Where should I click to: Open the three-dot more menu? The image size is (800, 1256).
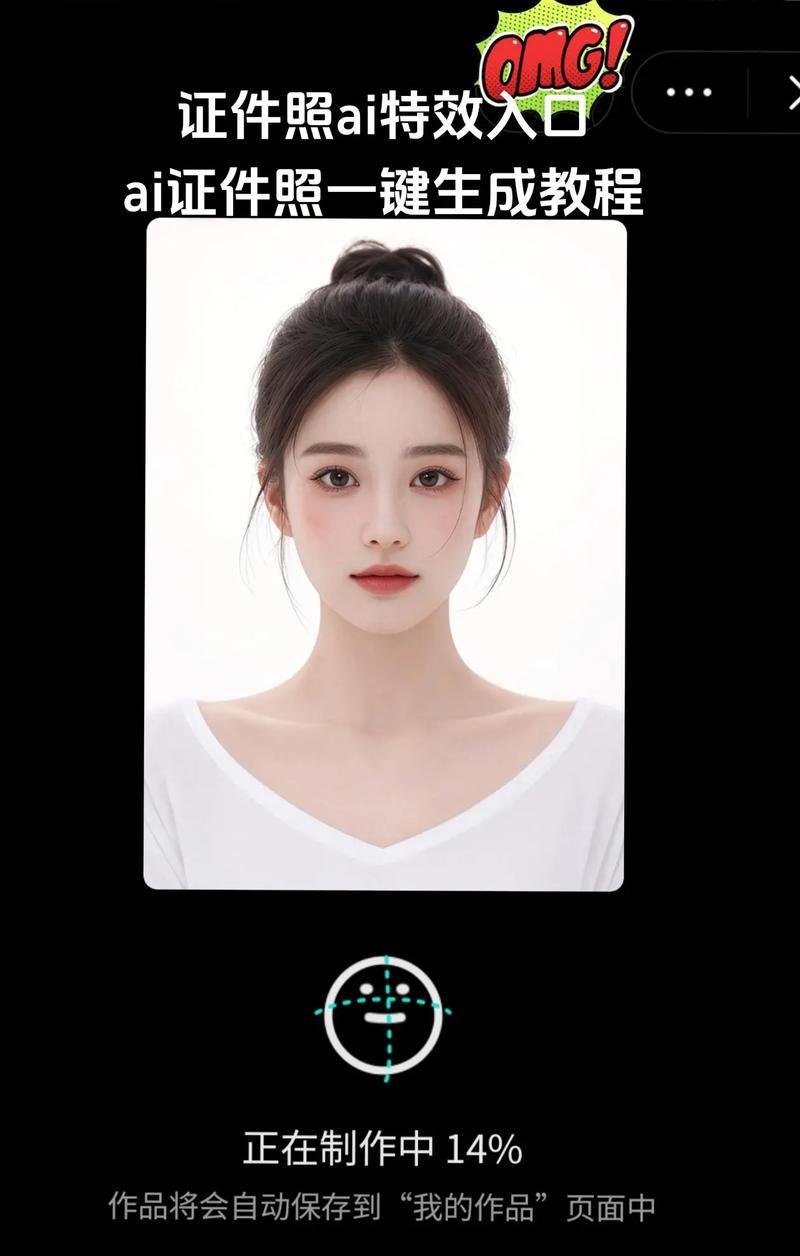tap(689, 93)
